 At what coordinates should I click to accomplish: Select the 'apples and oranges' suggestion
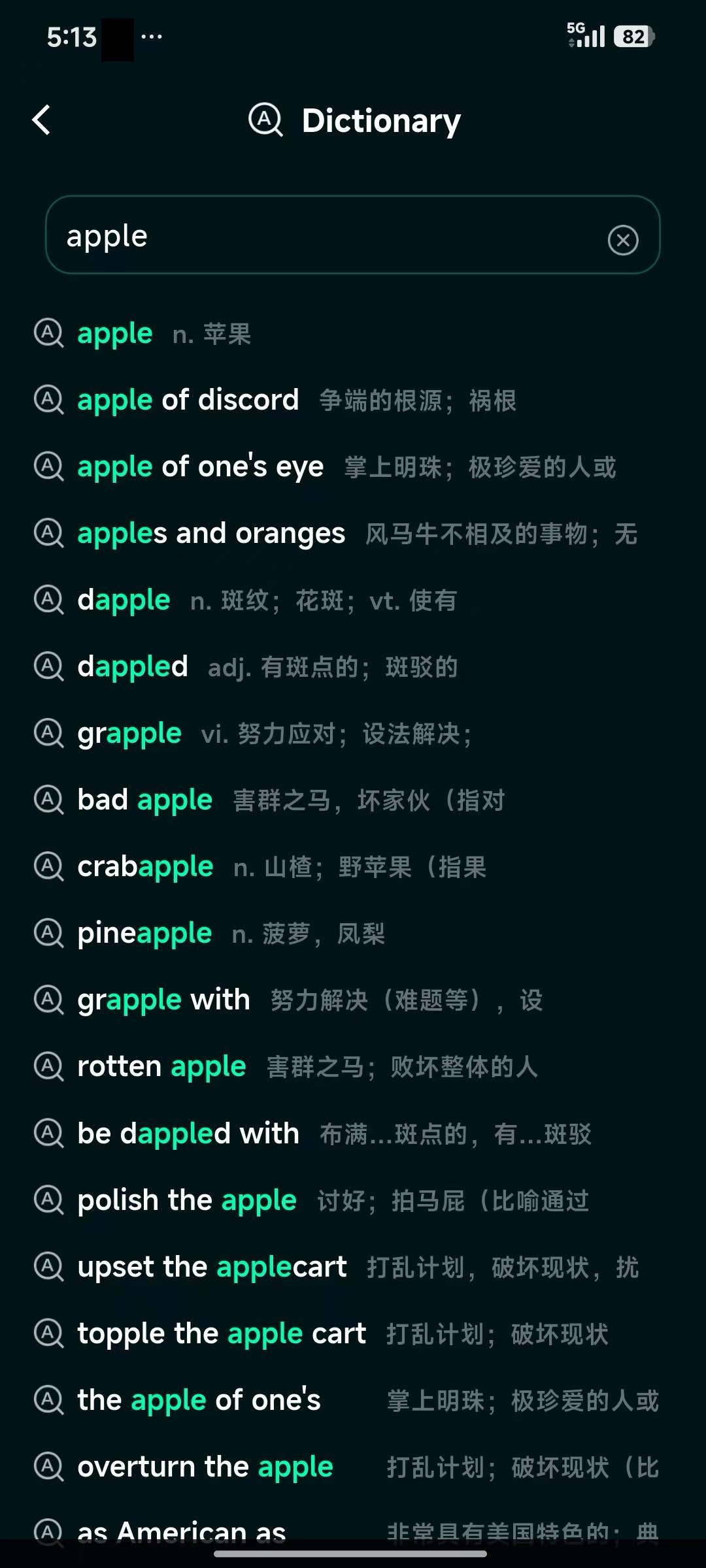212,533
